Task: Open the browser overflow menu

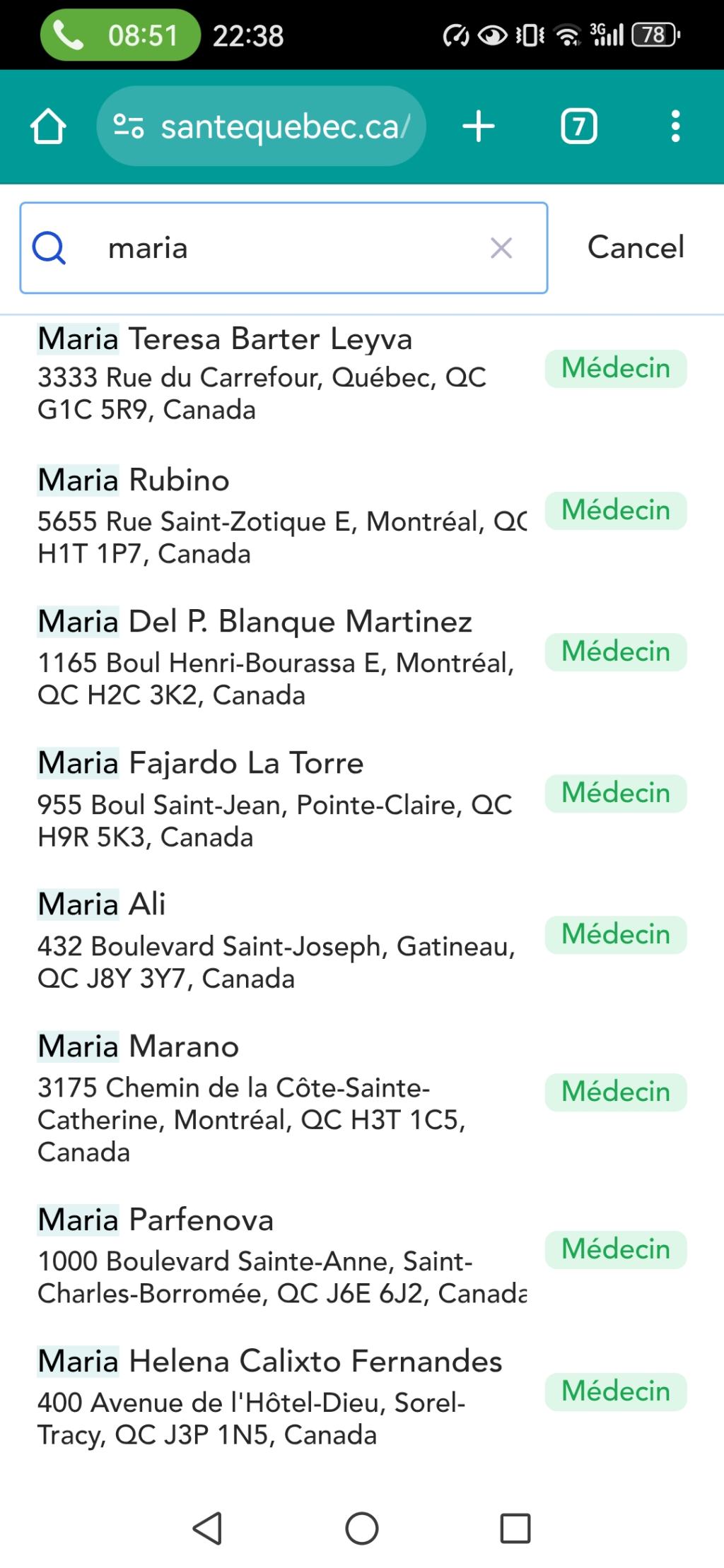Action: tap(675, 126)
